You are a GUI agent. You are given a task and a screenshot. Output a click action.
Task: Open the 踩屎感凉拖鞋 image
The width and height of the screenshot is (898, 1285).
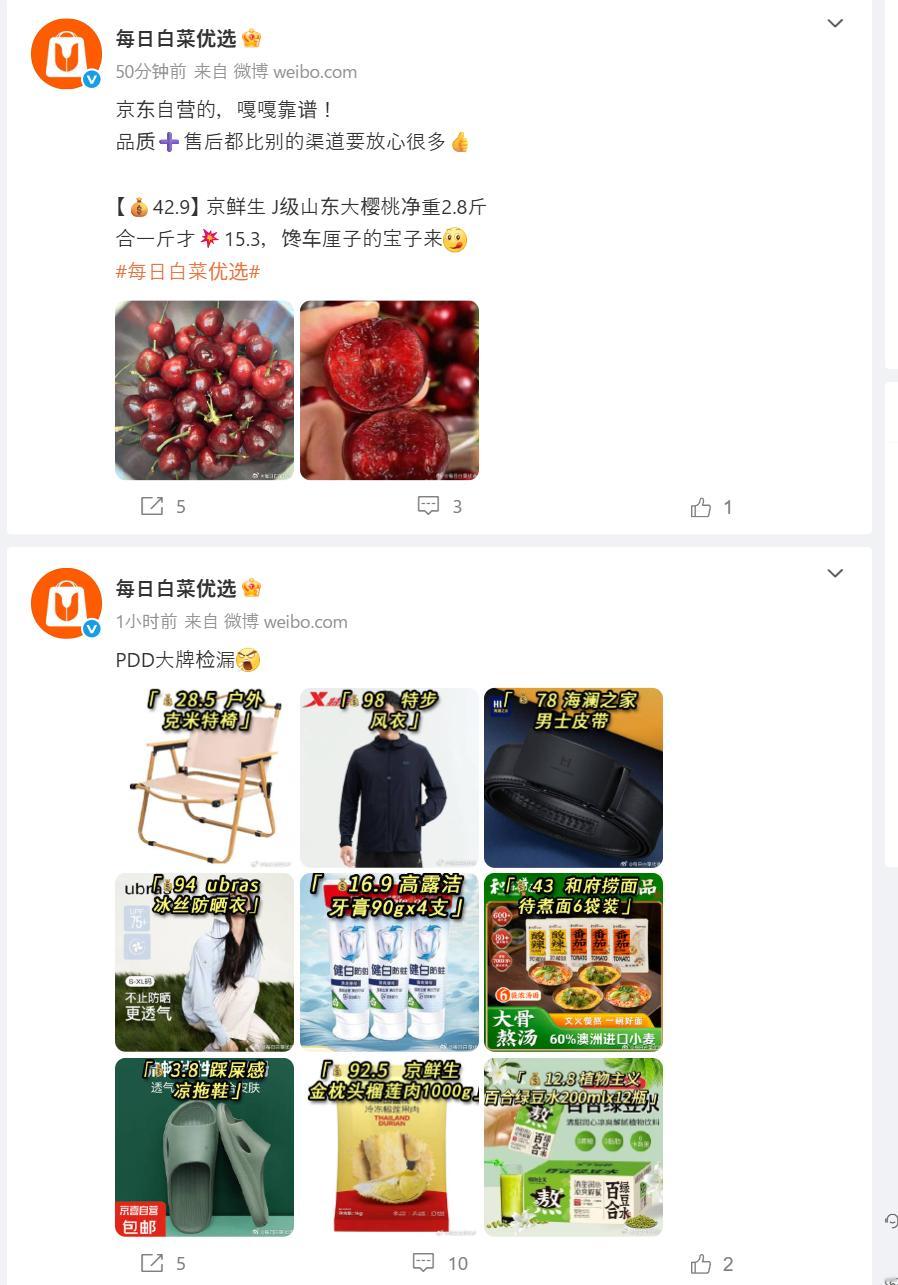204,1147
